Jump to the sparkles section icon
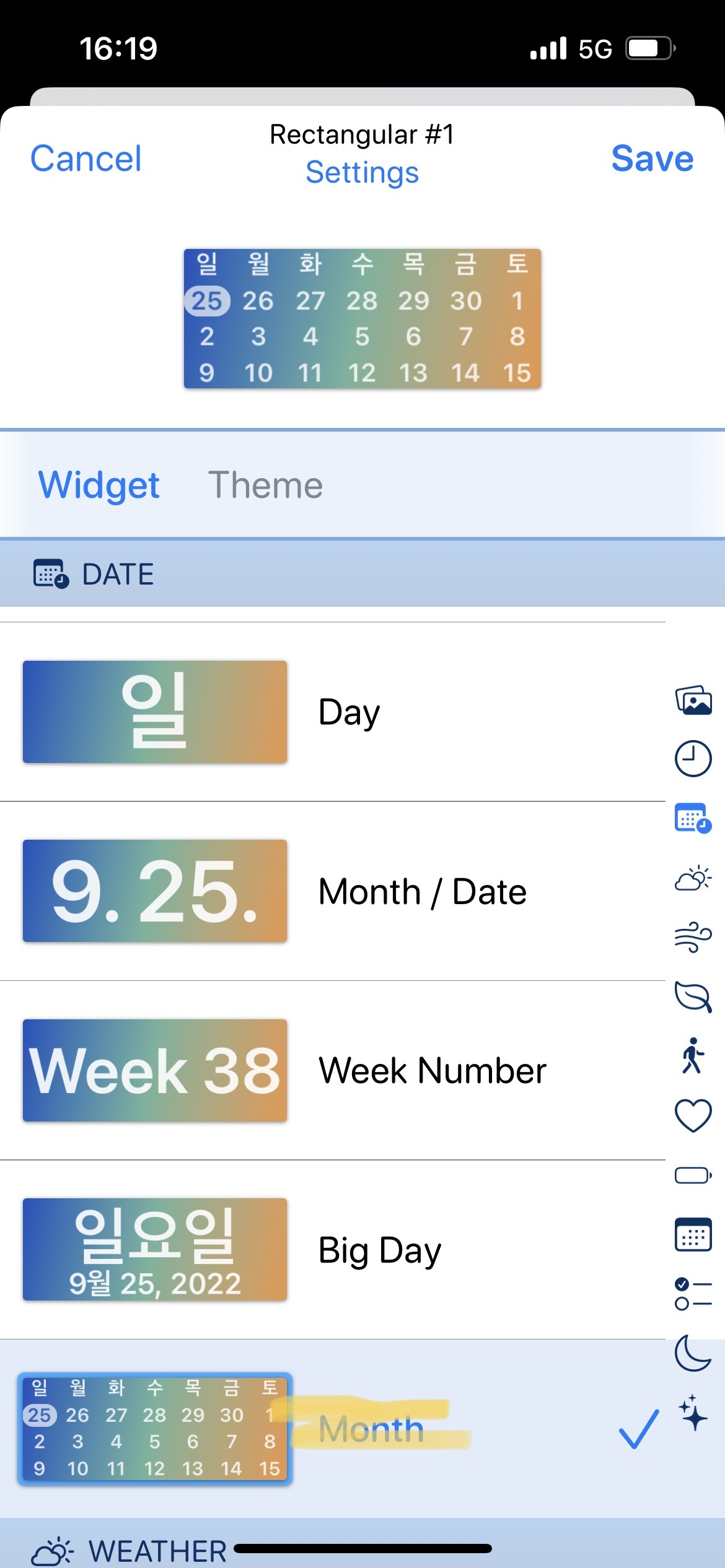This screenshot has width=725, height=1568. pos(693,1413)
